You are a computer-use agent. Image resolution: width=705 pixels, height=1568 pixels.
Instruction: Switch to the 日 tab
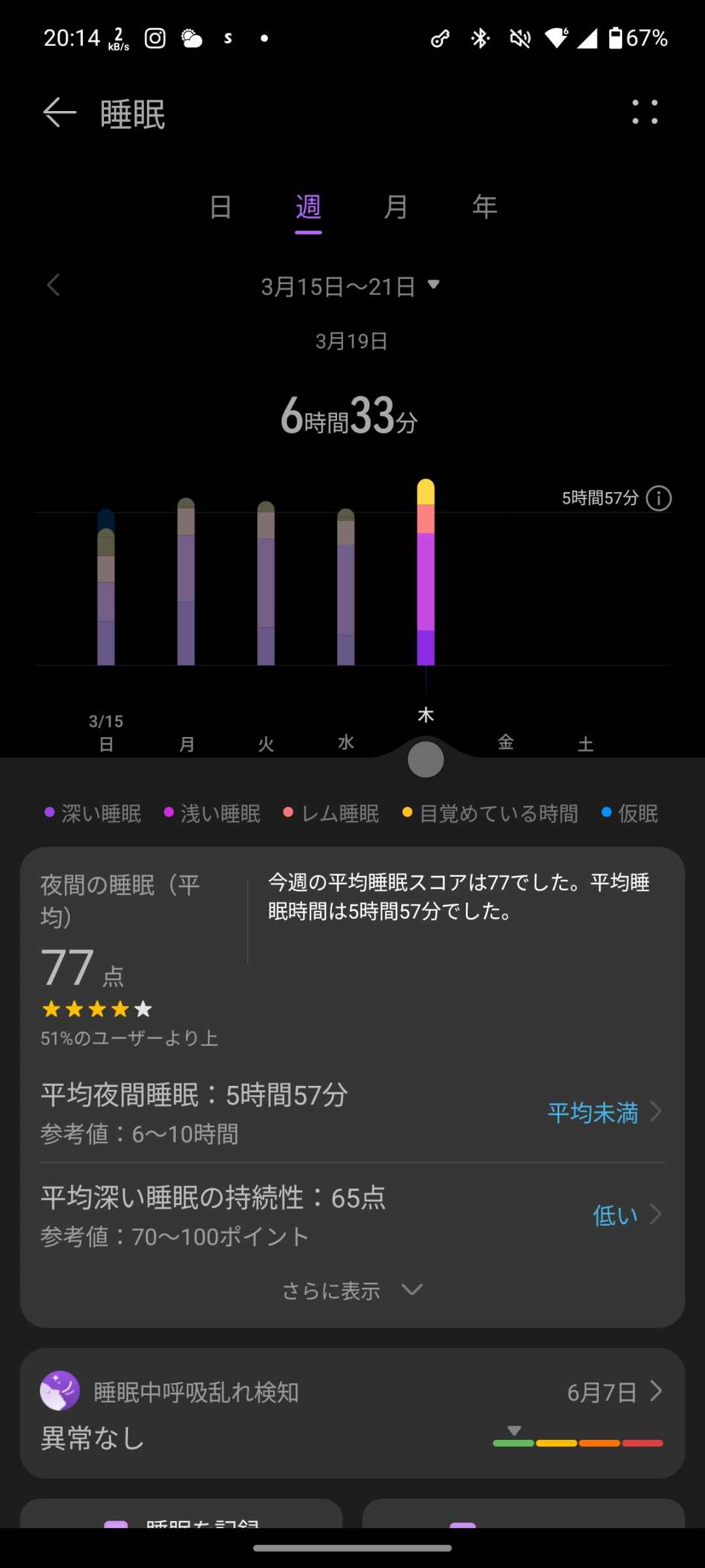[x=220, y=207]
